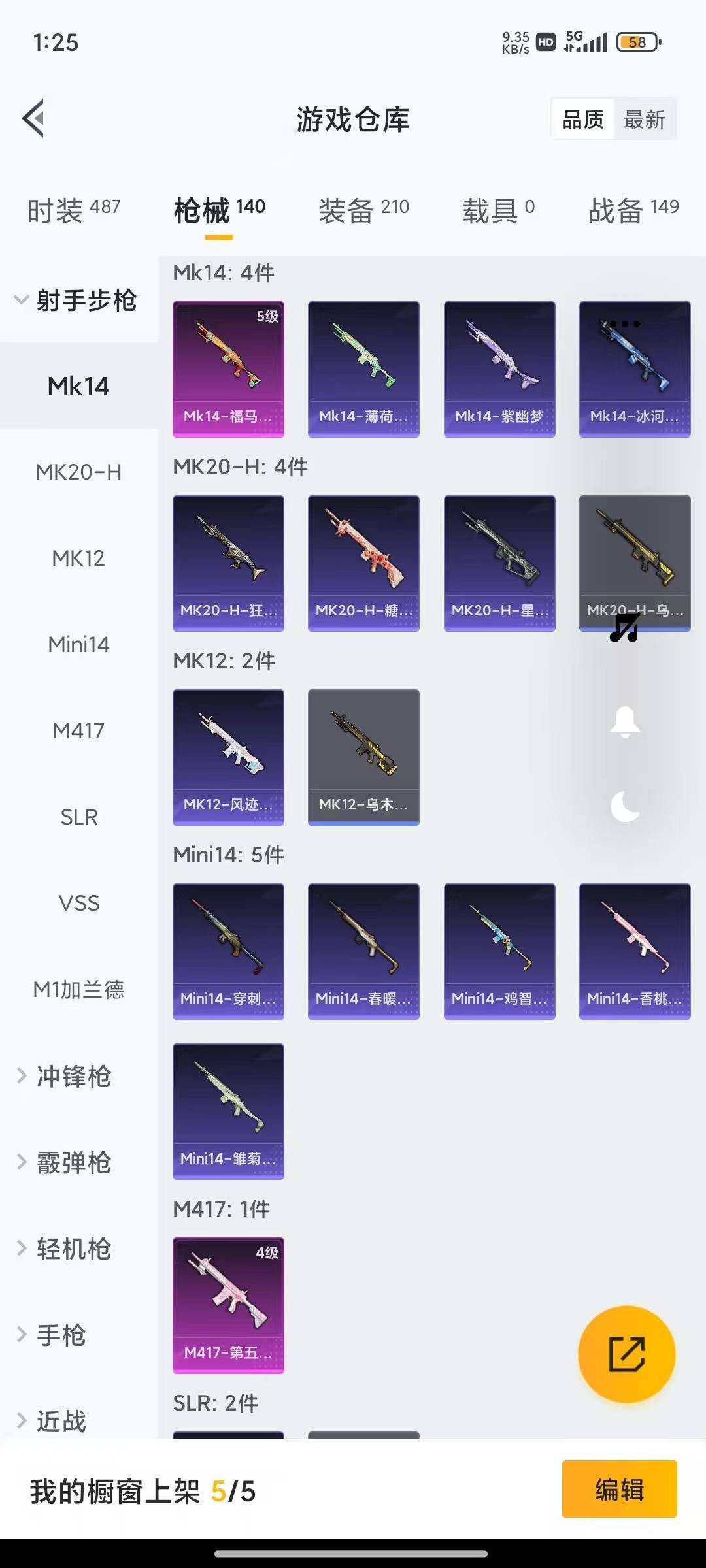
Task: Switch to the 装备 tab
Action: [x=363, y=210]
